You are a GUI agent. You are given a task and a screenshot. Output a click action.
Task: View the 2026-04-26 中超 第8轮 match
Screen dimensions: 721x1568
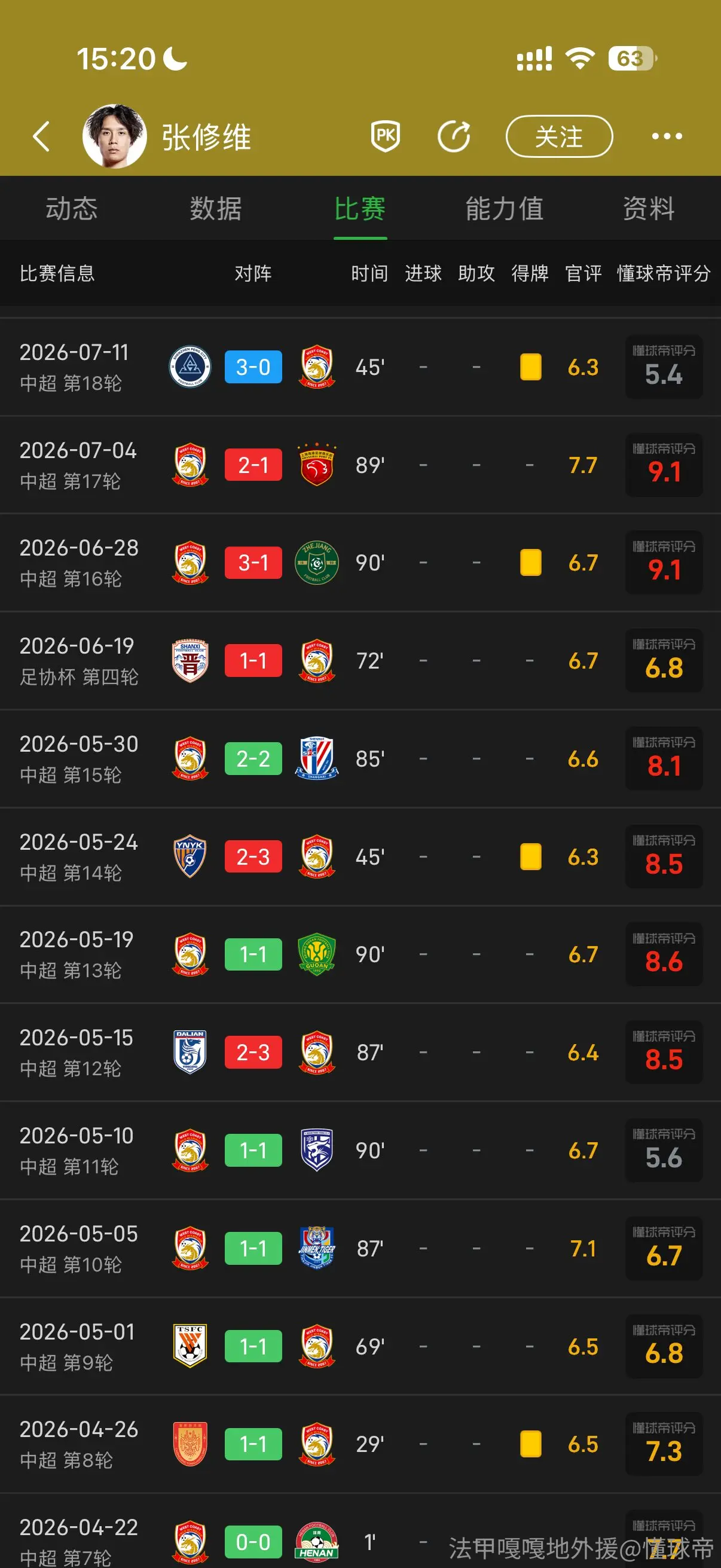click(360, 1444)
